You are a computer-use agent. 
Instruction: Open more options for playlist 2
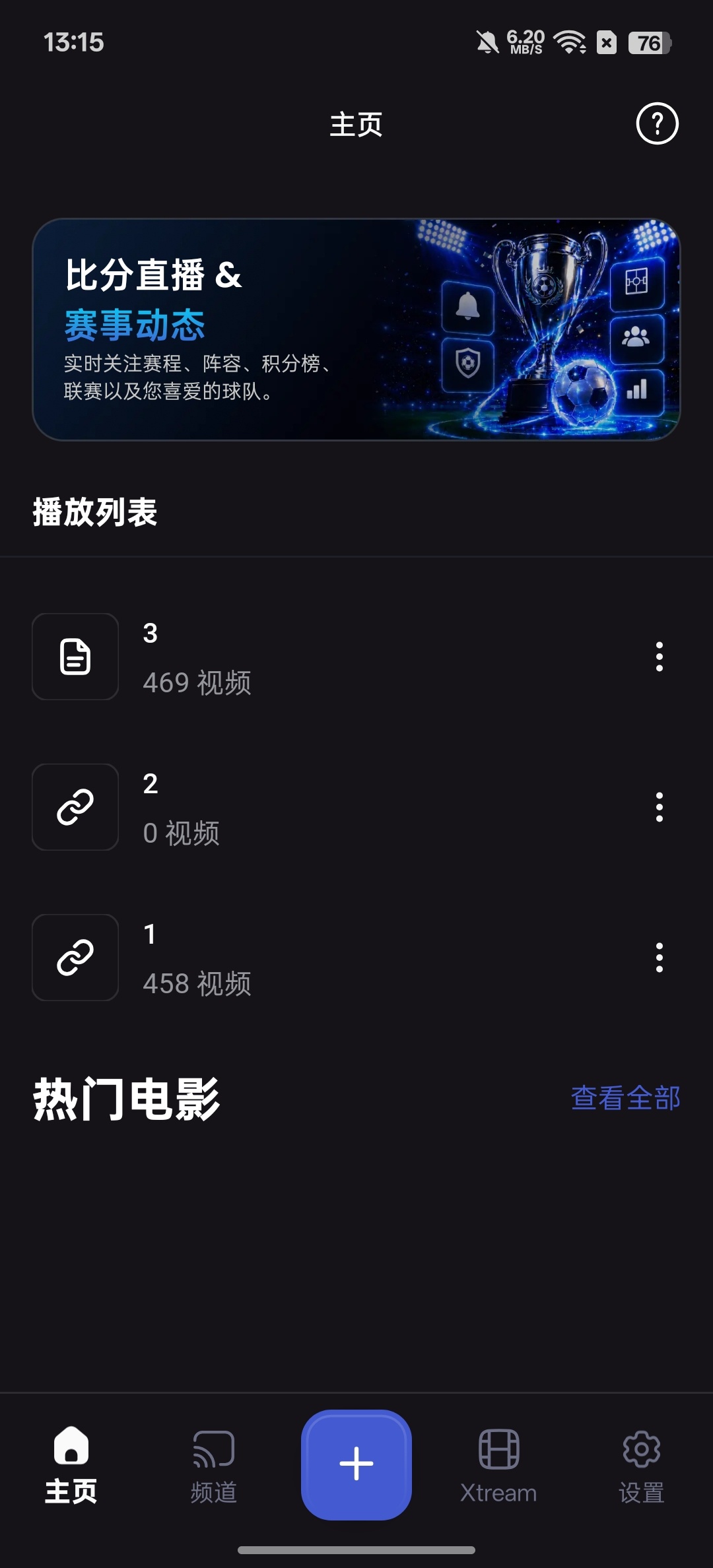tap(659, 807)
